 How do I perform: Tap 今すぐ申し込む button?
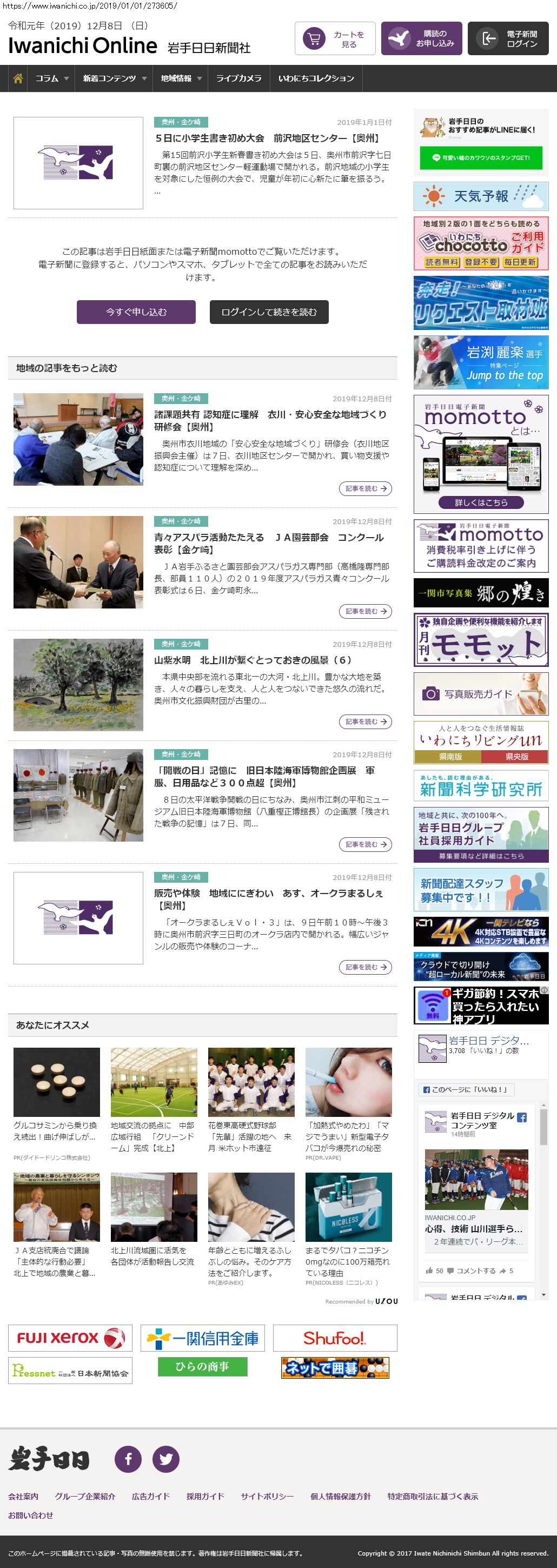pyautogui.click(x=136, y=312)
